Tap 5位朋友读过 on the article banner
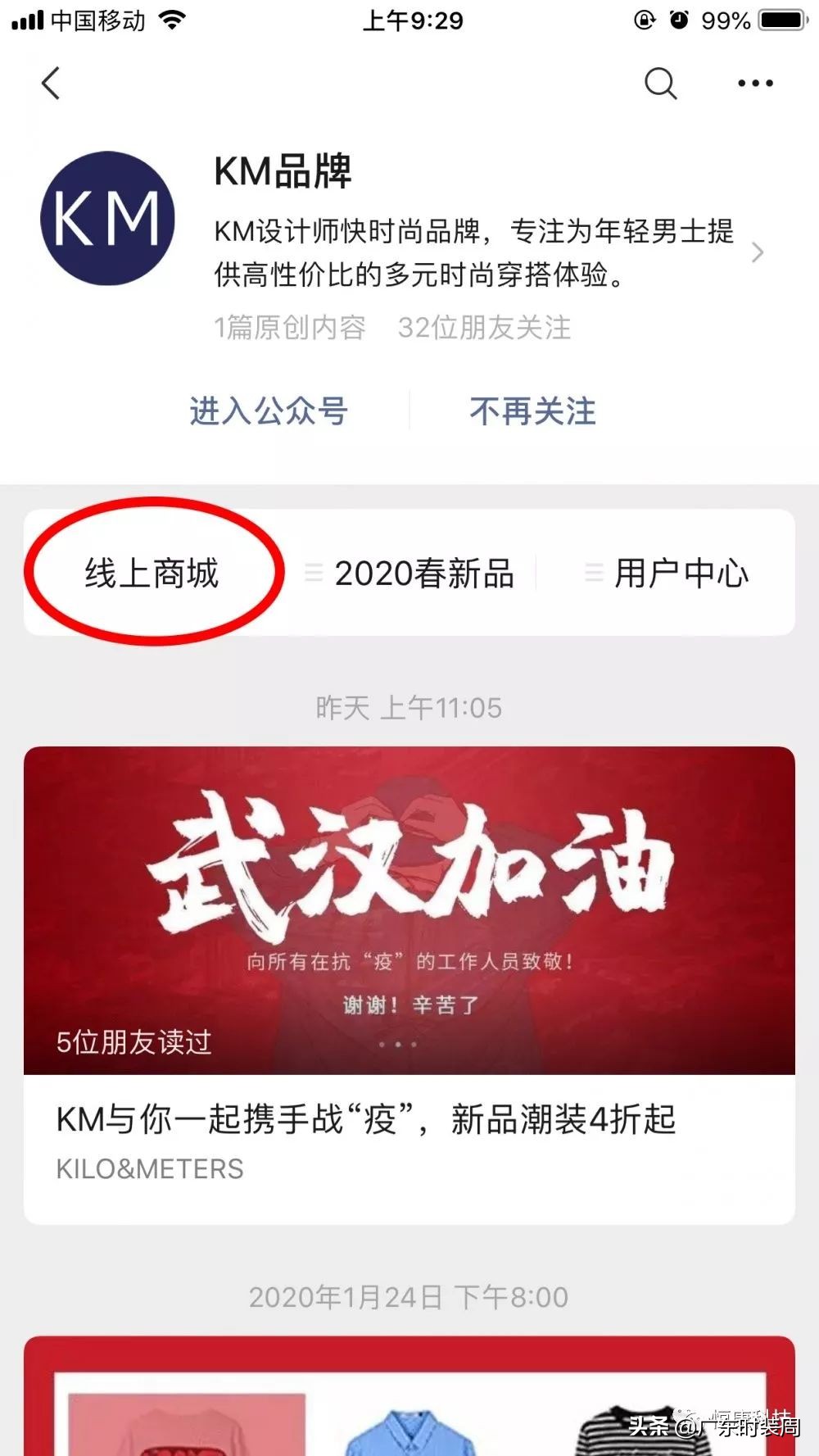This screenshot has height=1456, width=819. 133,1042
